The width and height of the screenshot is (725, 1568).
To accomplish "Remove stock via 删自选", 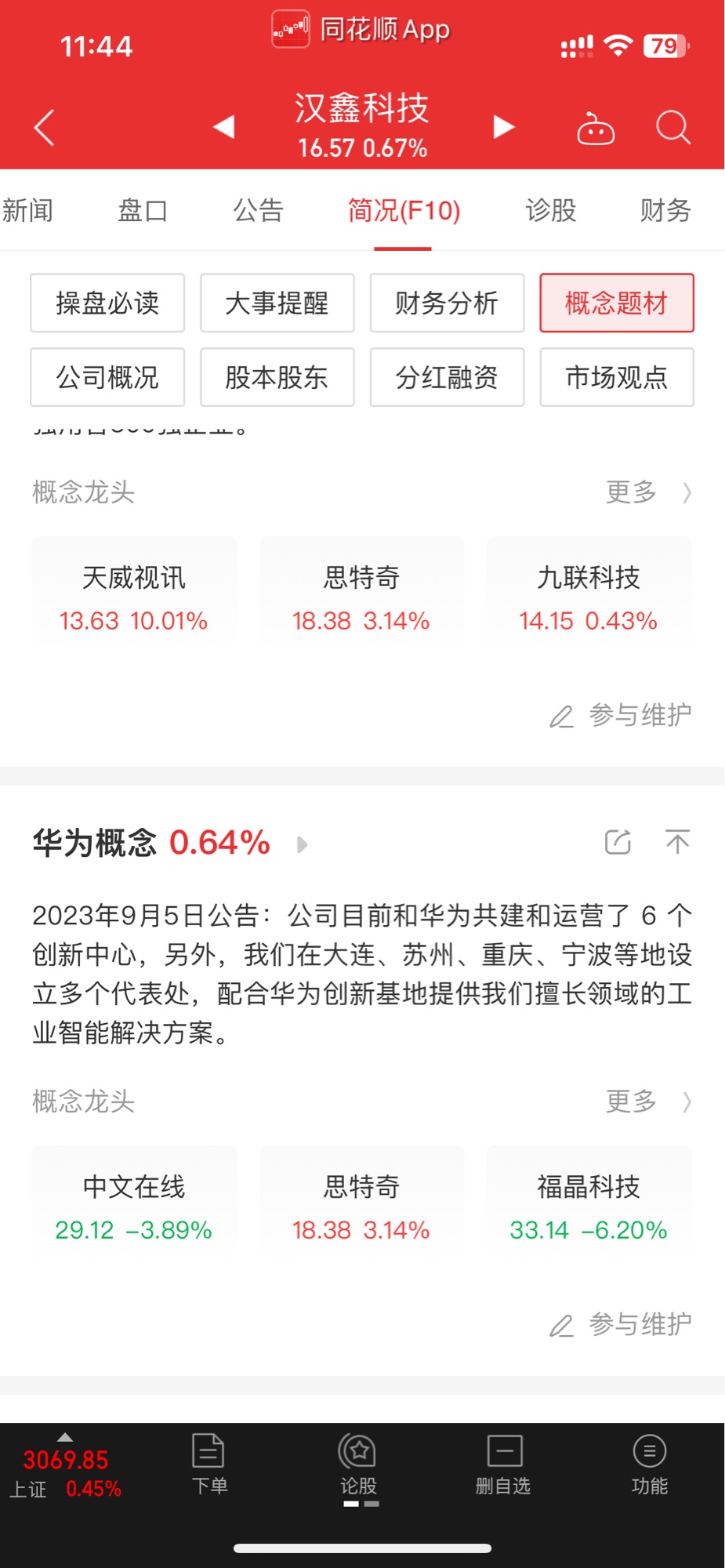I will (x=503, y=1463).
